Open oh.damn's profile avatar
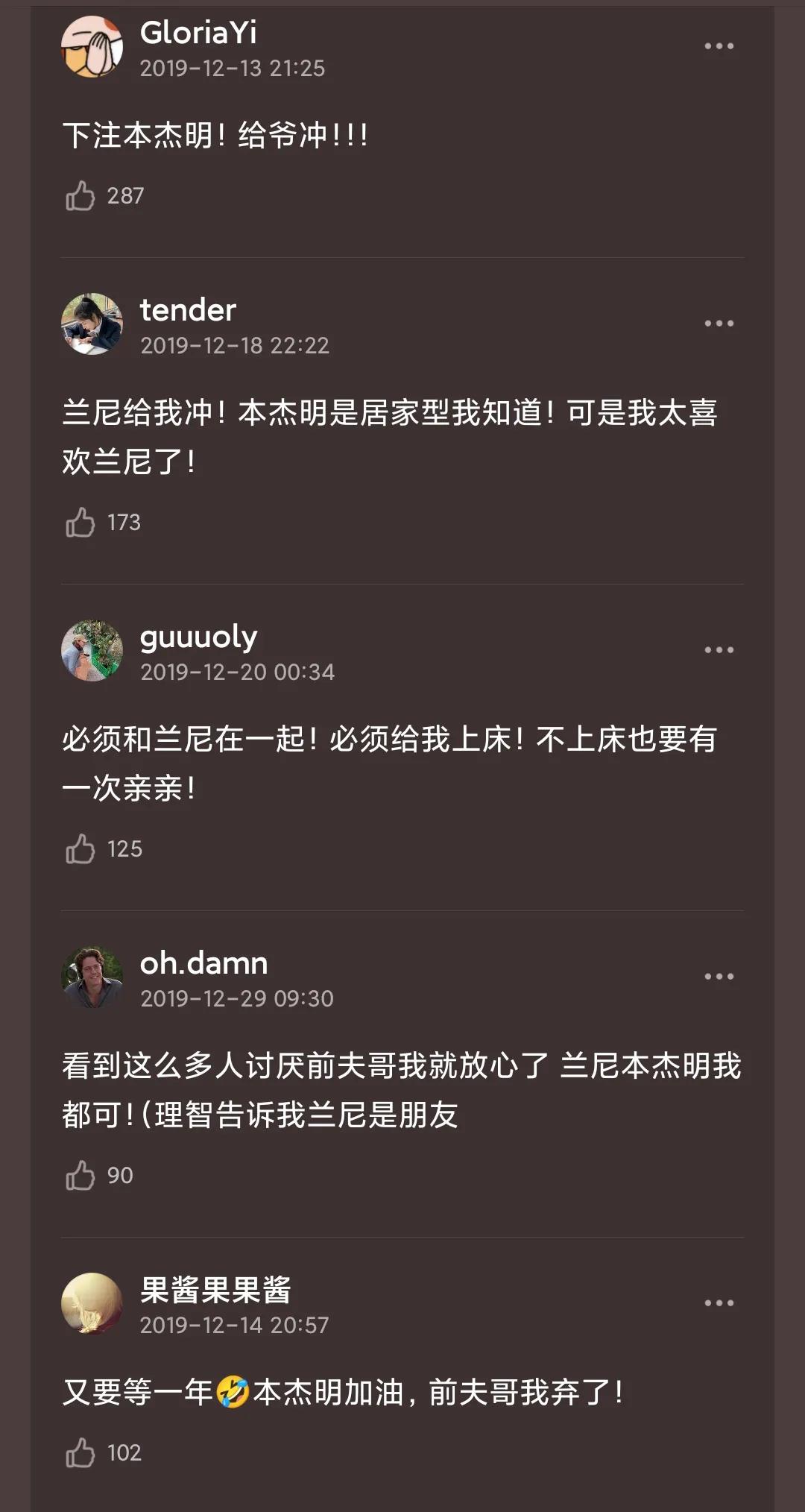Screen dimensions: 805x1512 tap(92, 978)
